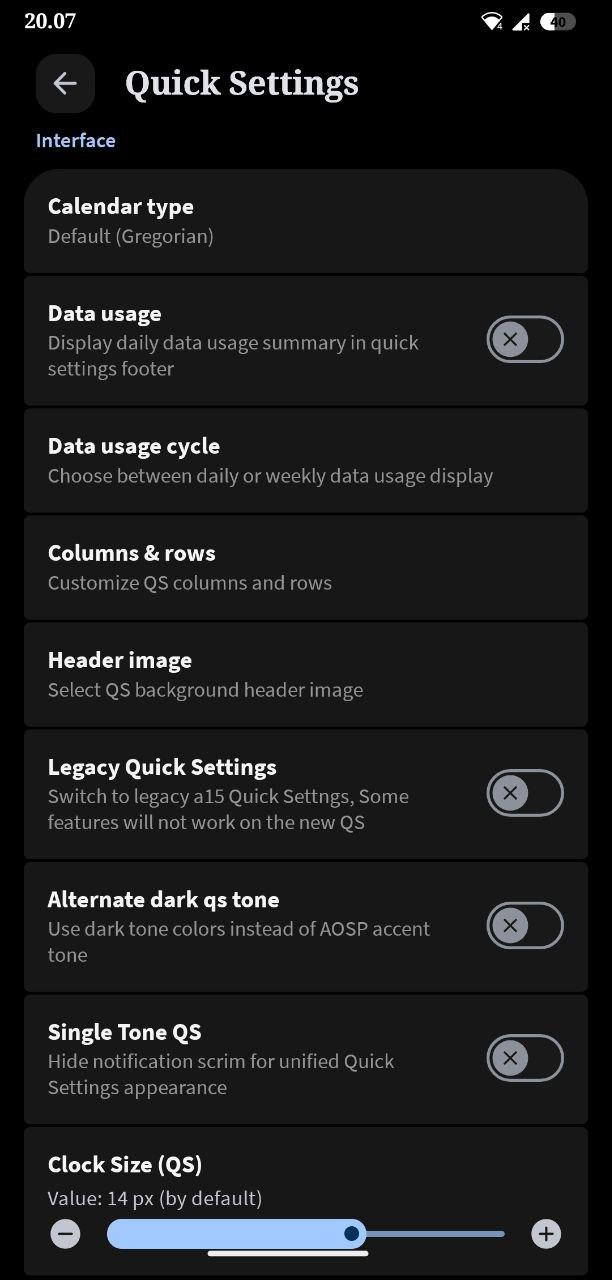
Task: Go back from Quick Settings
Action: pos(65,83)
